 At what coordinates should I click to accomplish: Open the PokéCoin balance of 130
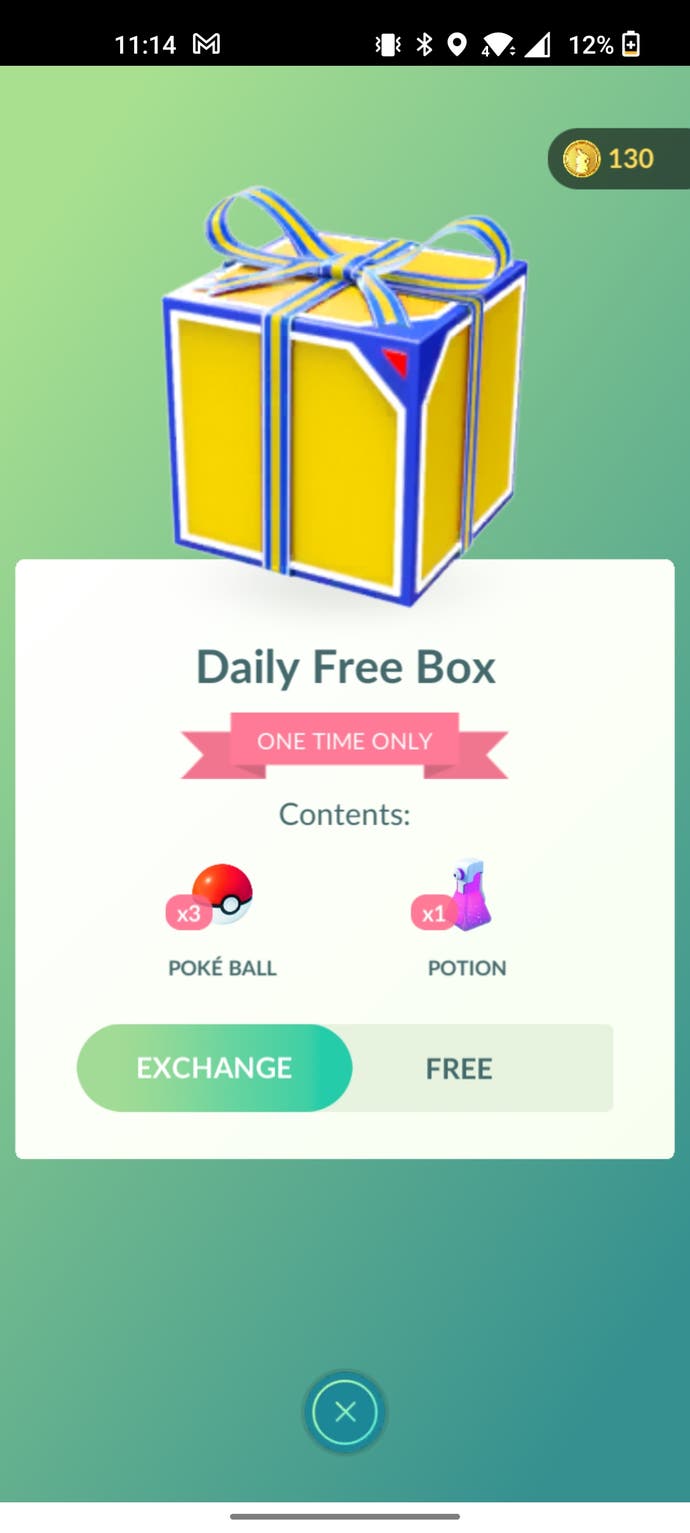point(617,159)
